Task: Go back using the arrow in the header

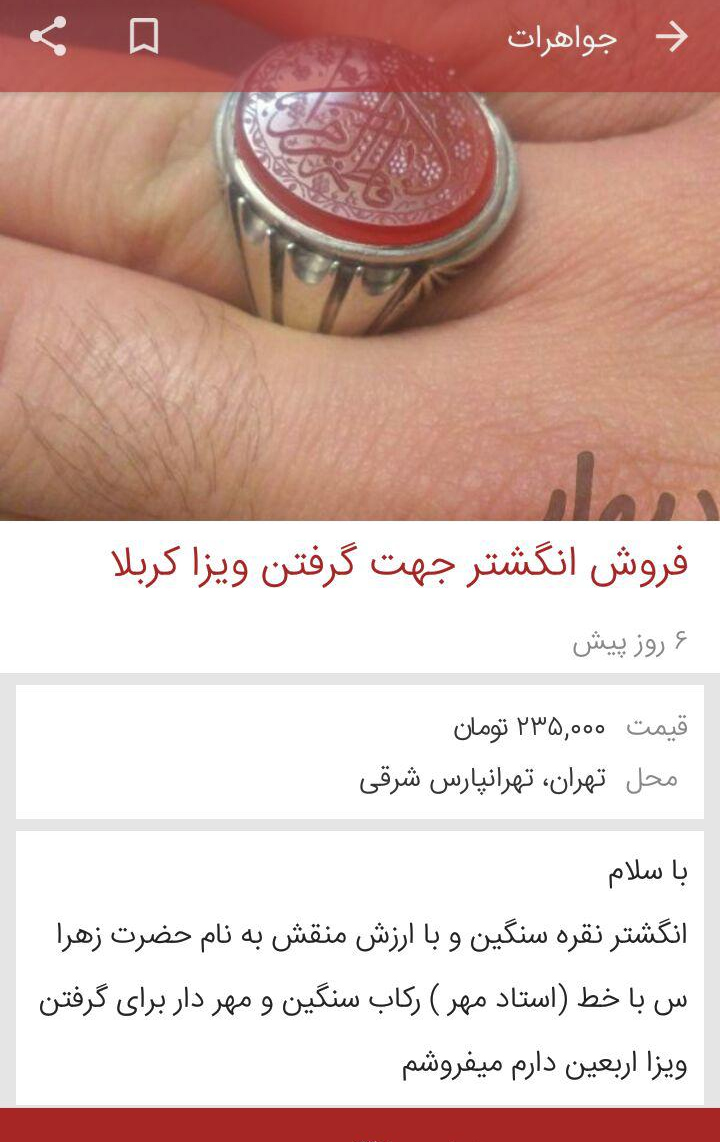Action: pyautogui.click(x=674, y=37)
